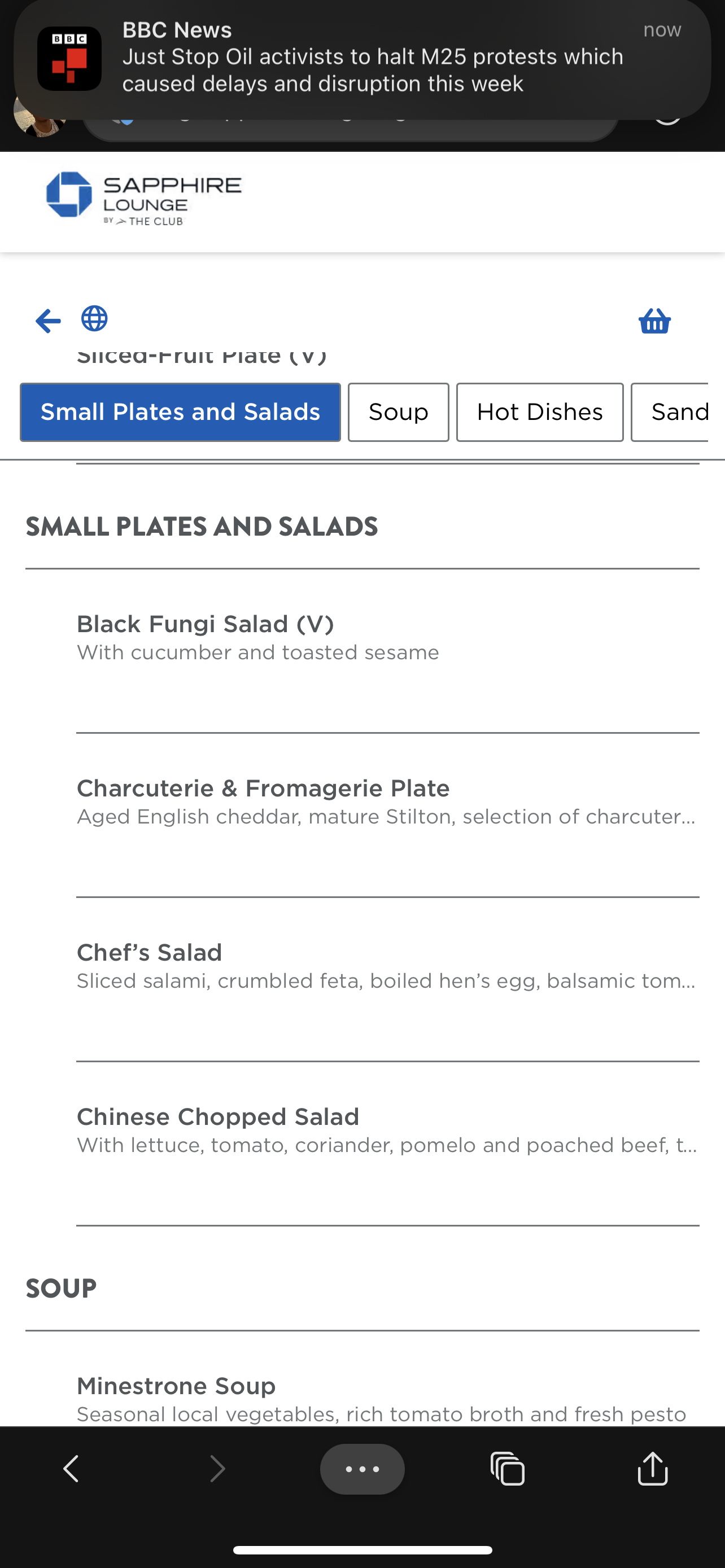Switch to the Hot Dishes tab
The height and width of the screenshot is (1568, 725).
(x=539, y=412)
